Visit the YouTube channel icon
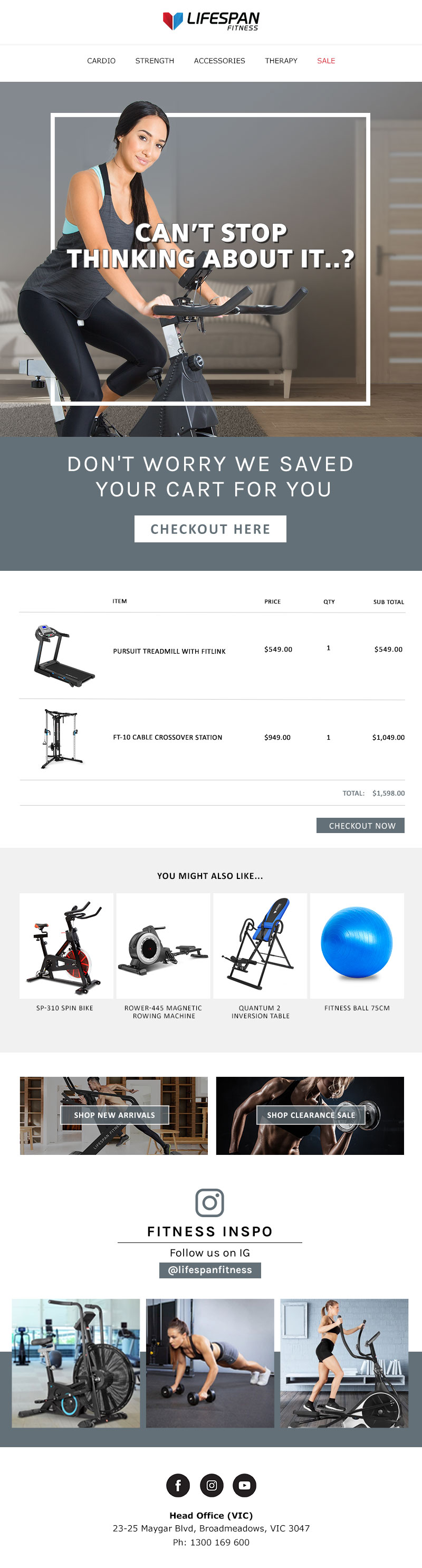422x1568 pixels. 244,1485
